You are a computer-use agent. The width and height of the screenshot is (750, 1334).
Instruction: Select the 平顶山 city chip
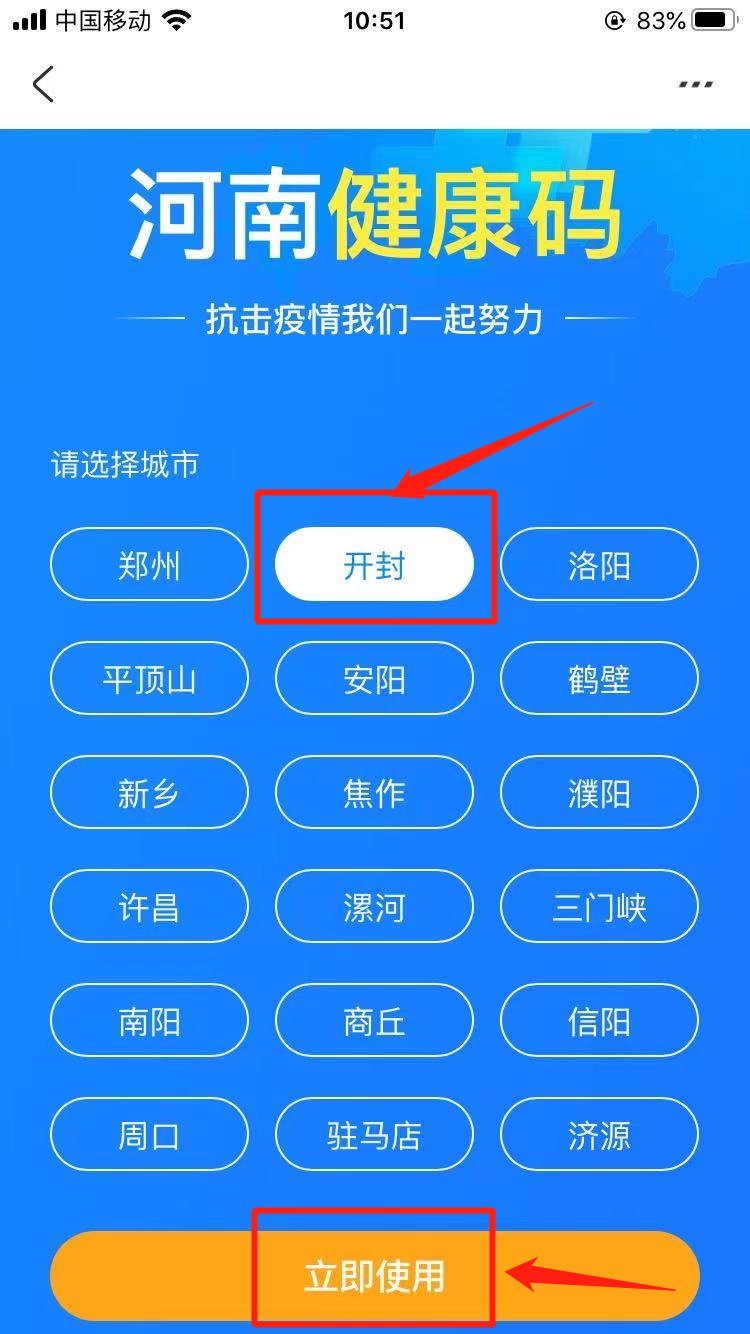pyautogui.click(x=149, y=679)
